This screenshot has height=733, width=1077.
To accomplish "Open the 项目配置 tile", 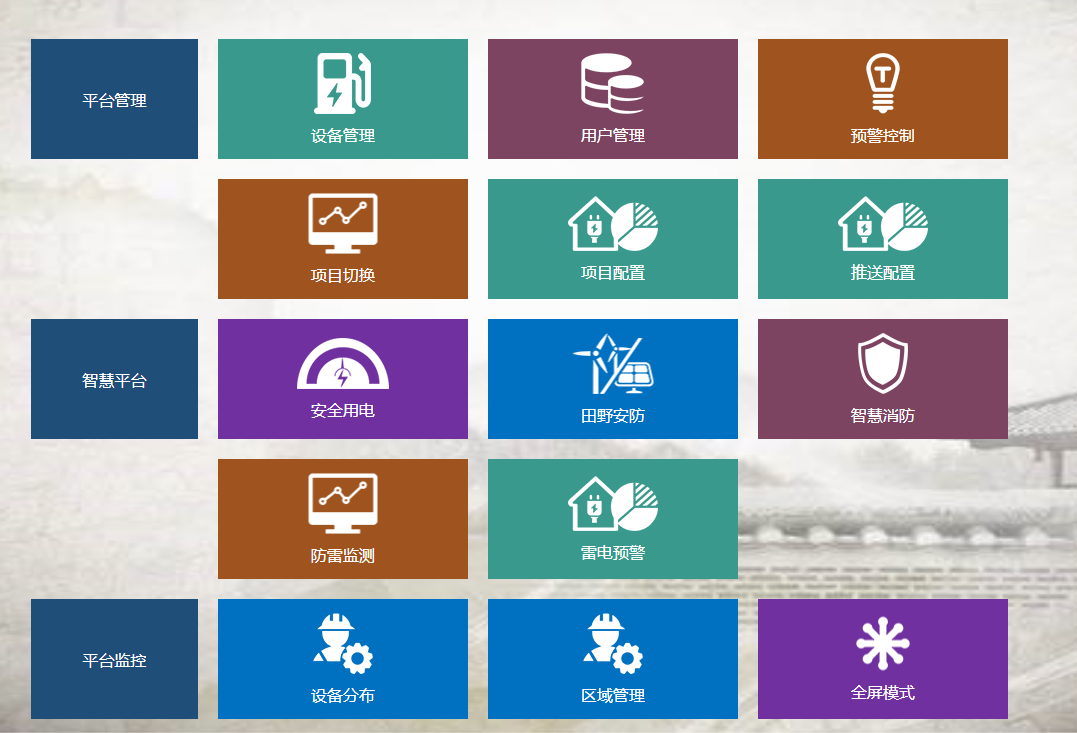I will click(x=612, y=239).
